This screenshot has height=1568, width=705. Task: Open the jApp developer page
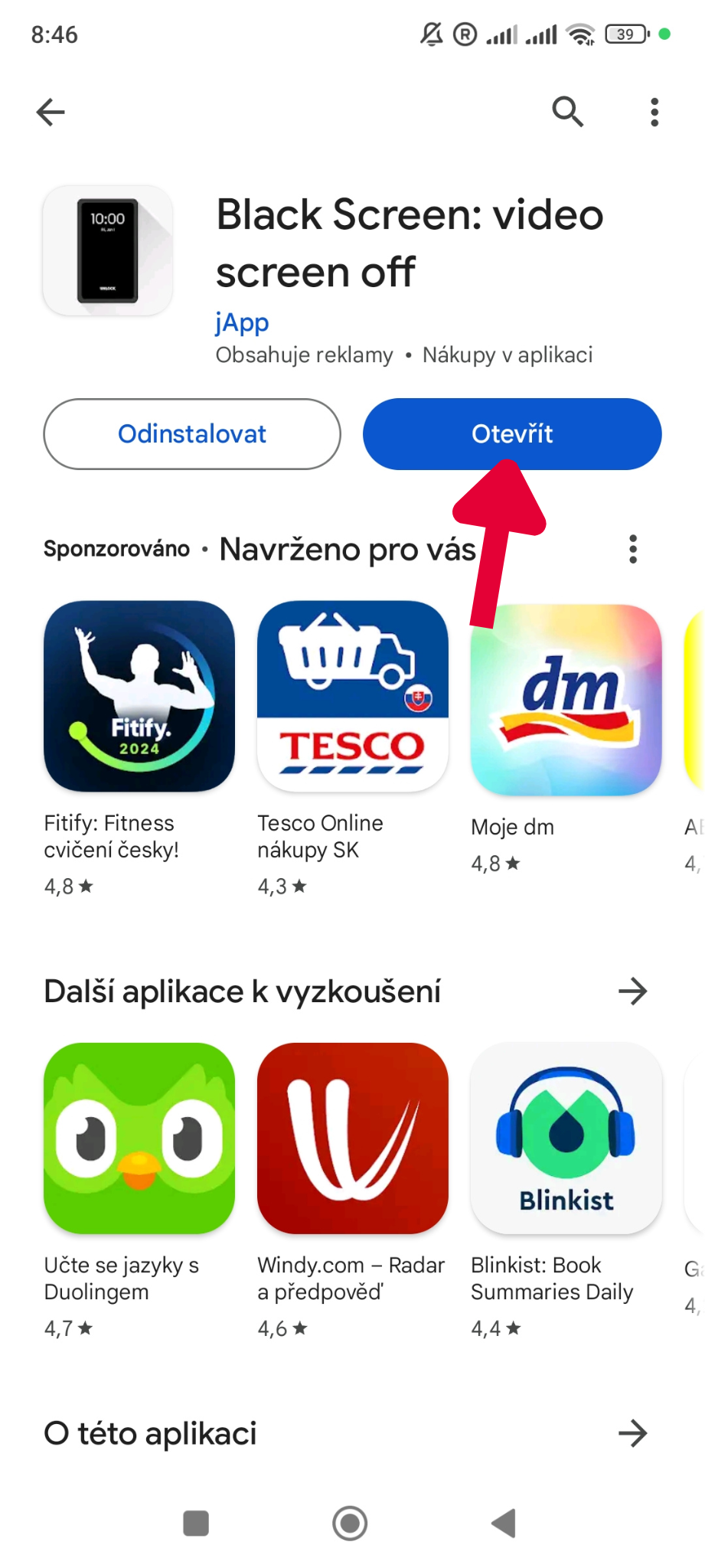(242, 322)
